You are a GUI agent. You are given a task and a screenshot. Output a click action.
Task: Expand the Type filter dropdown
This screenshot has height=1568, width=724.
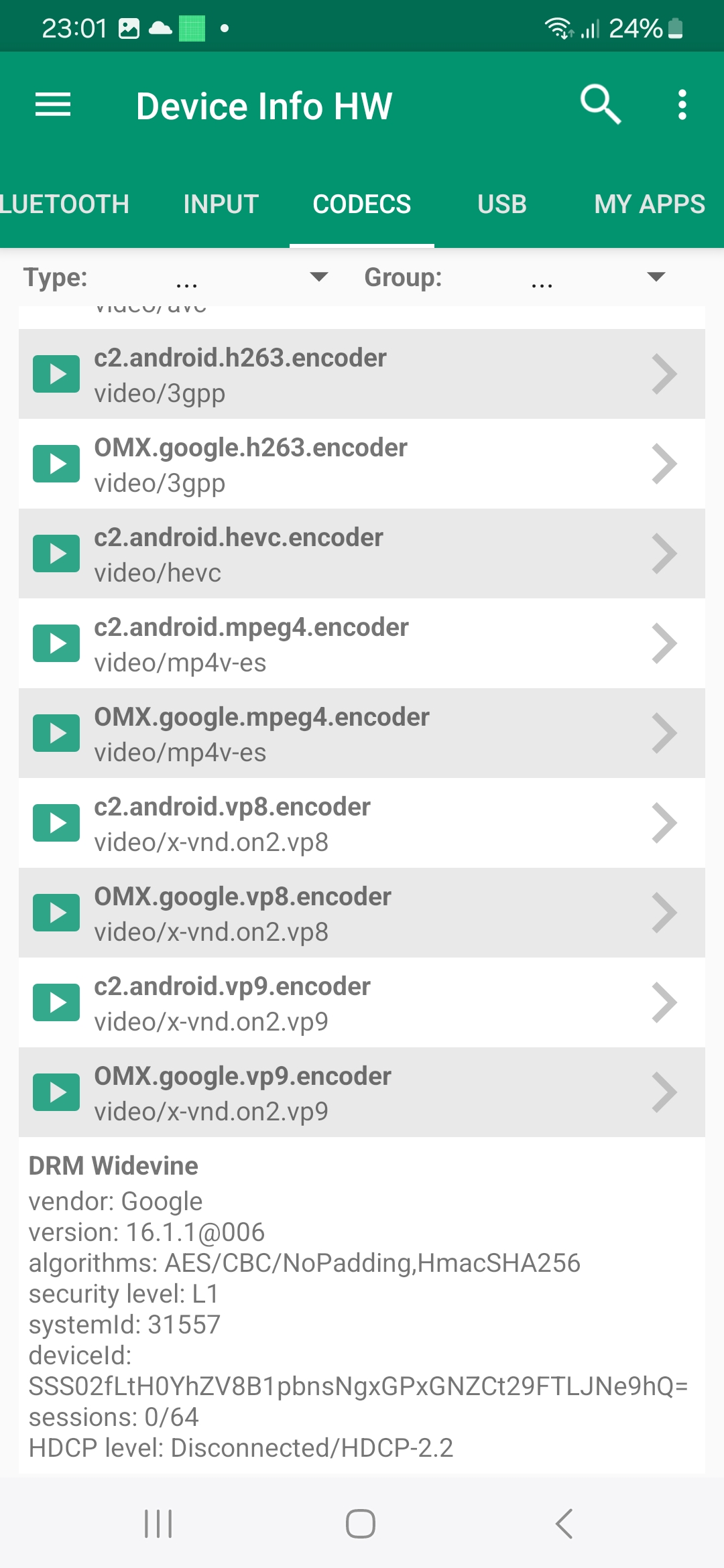click(x=319, y=277)
